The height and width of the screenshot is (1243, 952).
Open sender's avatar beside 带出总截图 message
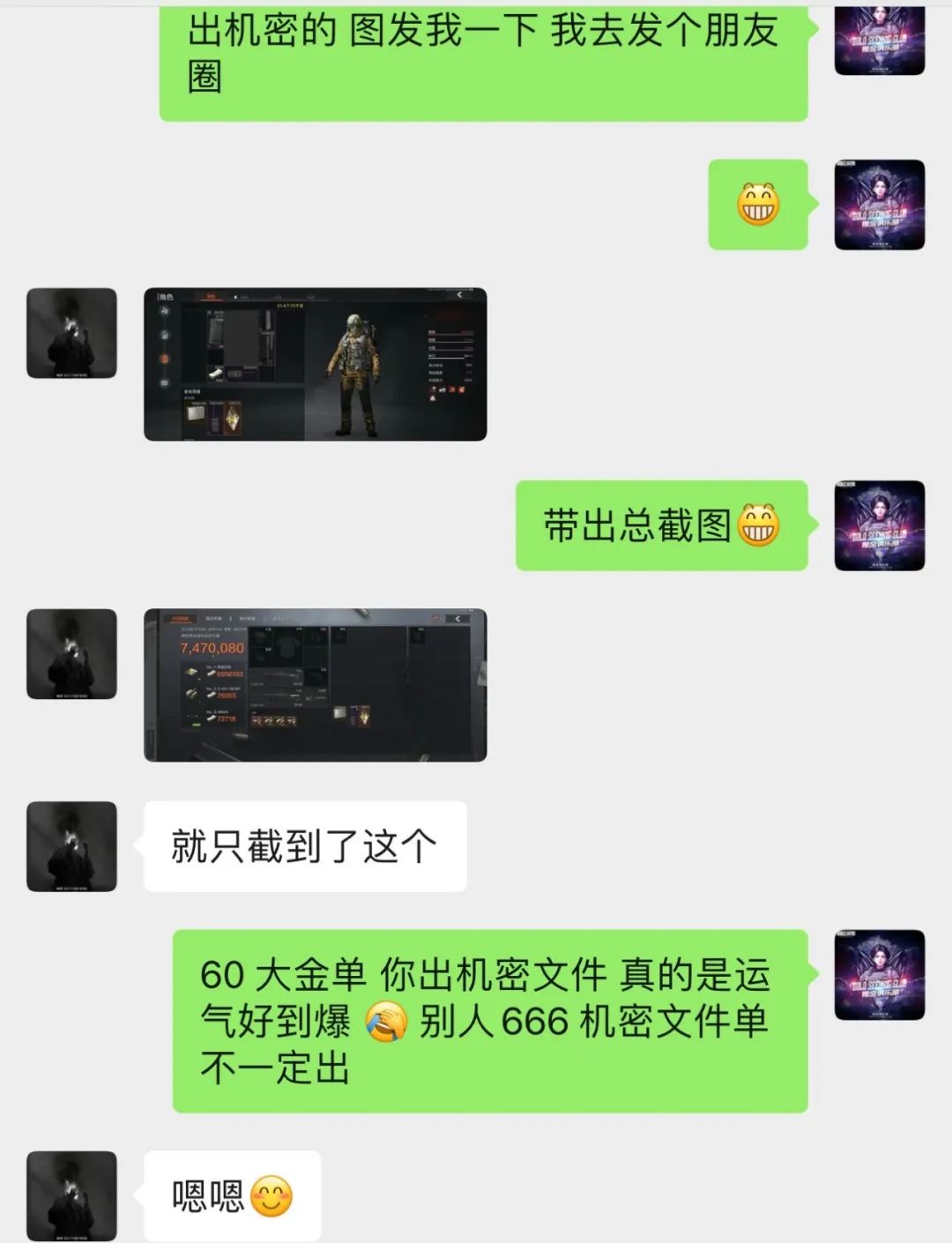click(x=879, y=525)
